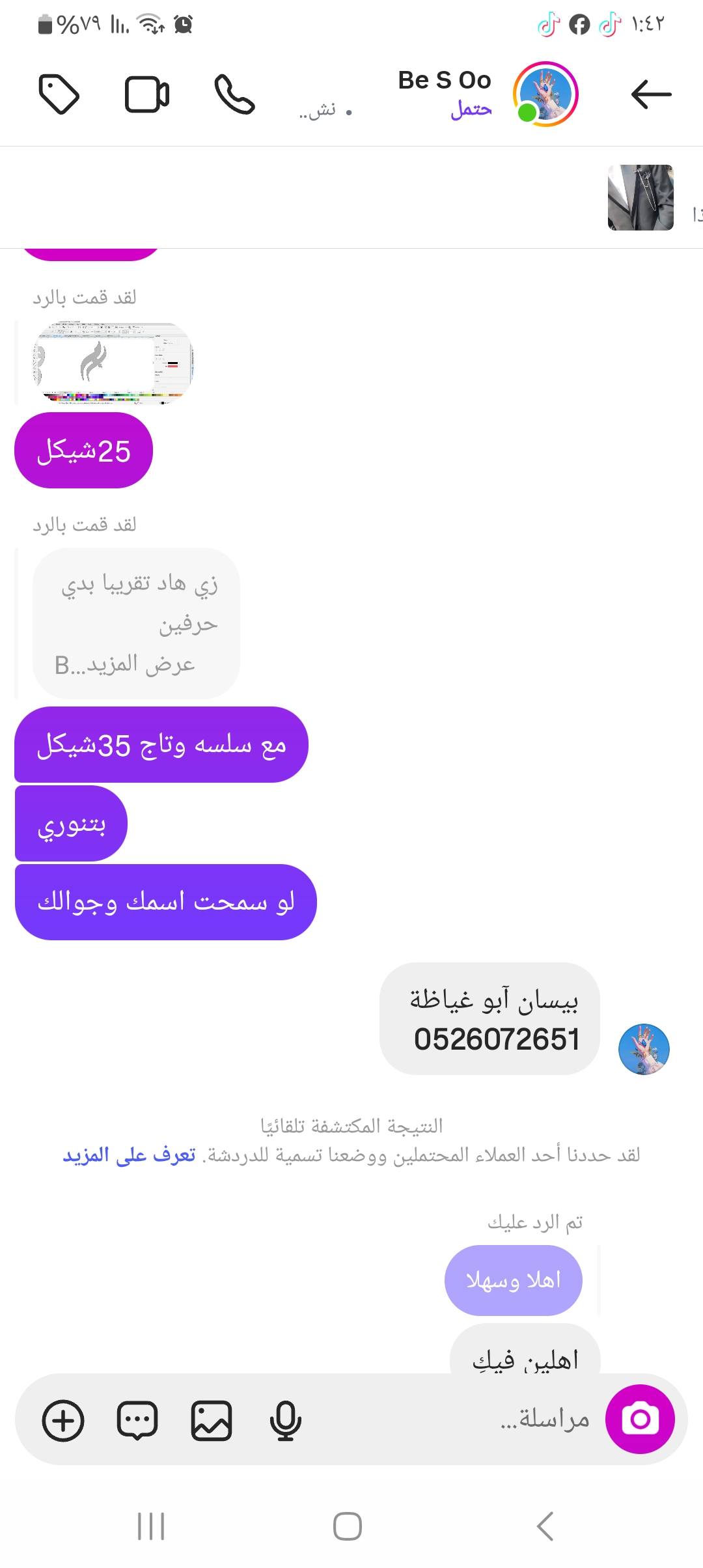703x1568 pixels.
Task: Start a video call
Action: click(x=147, y=94)
